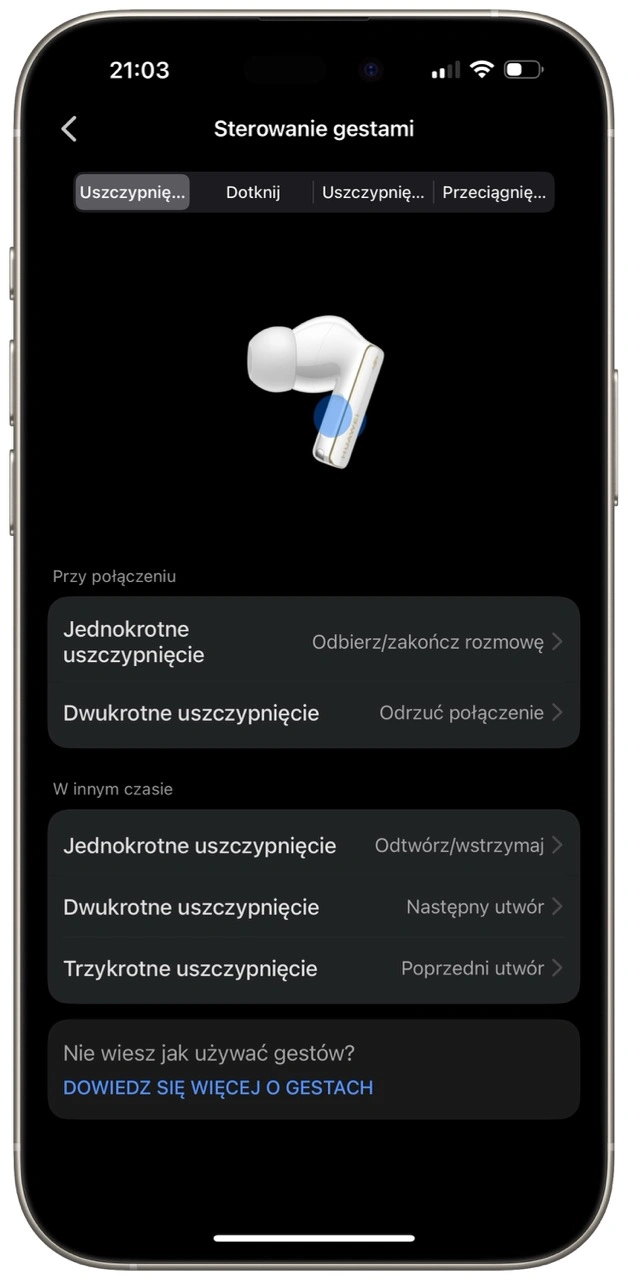Open the row set to Odbierz/zakończ rozmowę
The height and width of the screenshot is (1280, 627).
313,642
